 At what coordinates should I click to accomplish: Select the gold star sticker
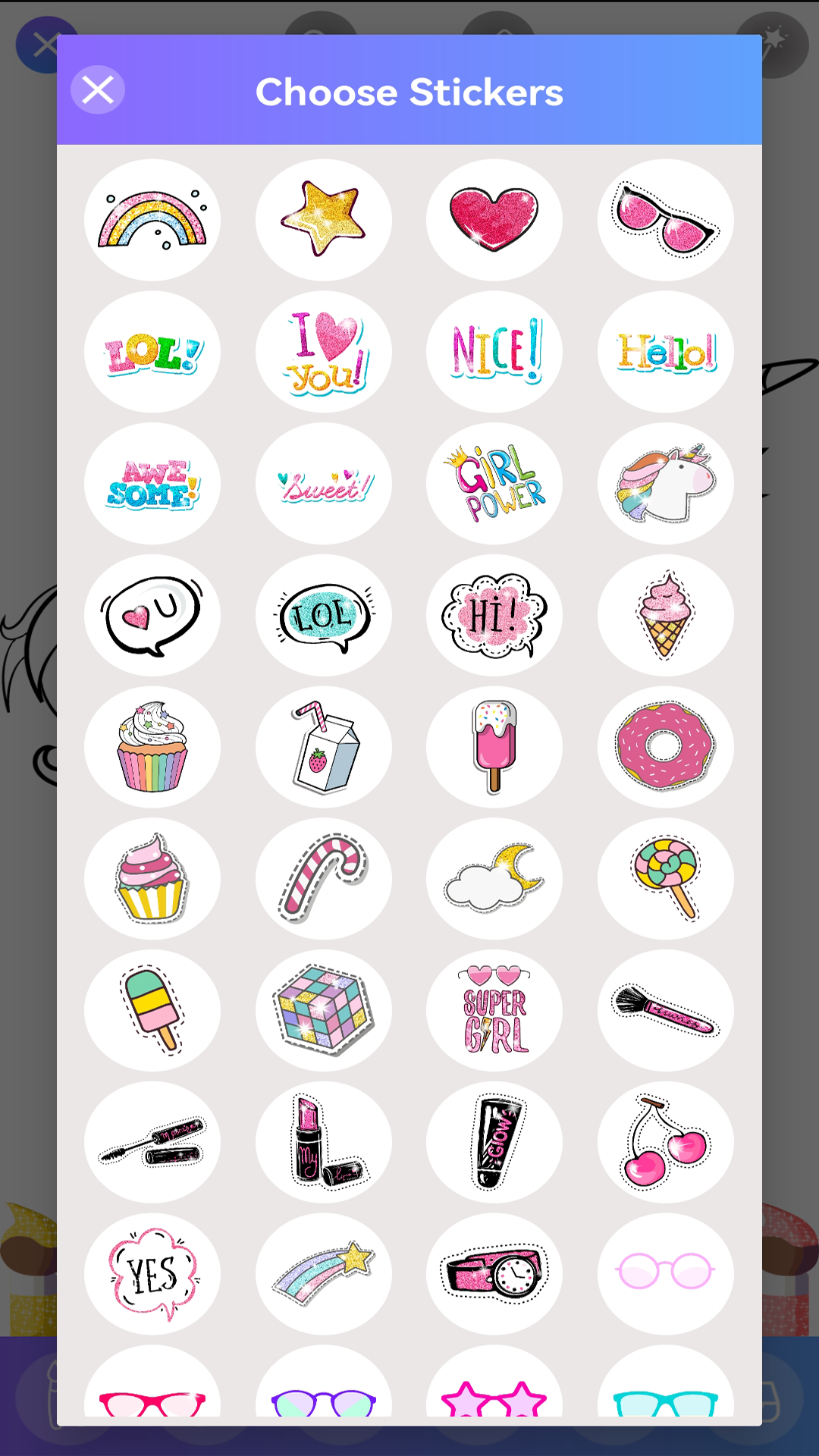pyautogui.click(x=323, y=219)
